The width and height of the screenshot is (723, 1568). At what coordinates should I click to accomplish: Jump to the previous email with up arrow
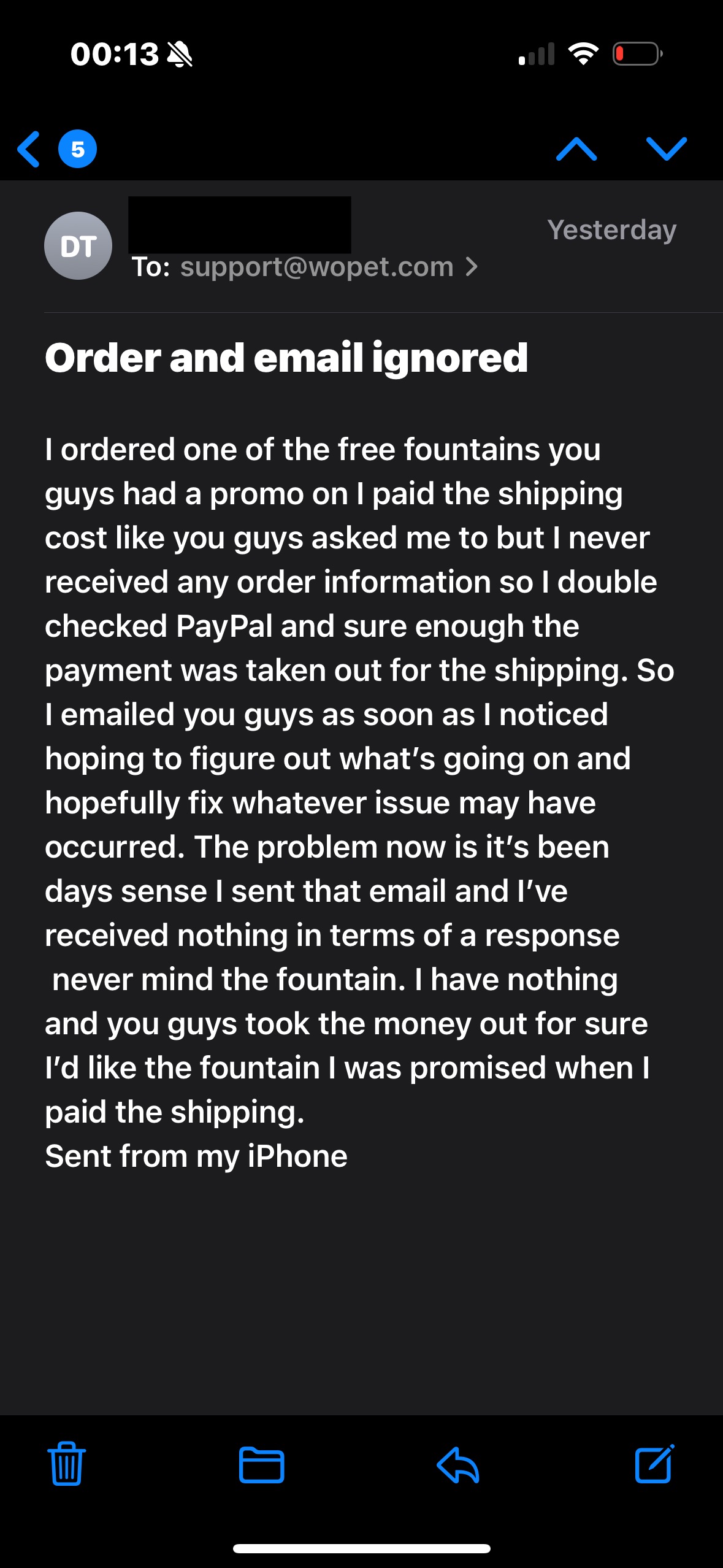click(576, 149)
